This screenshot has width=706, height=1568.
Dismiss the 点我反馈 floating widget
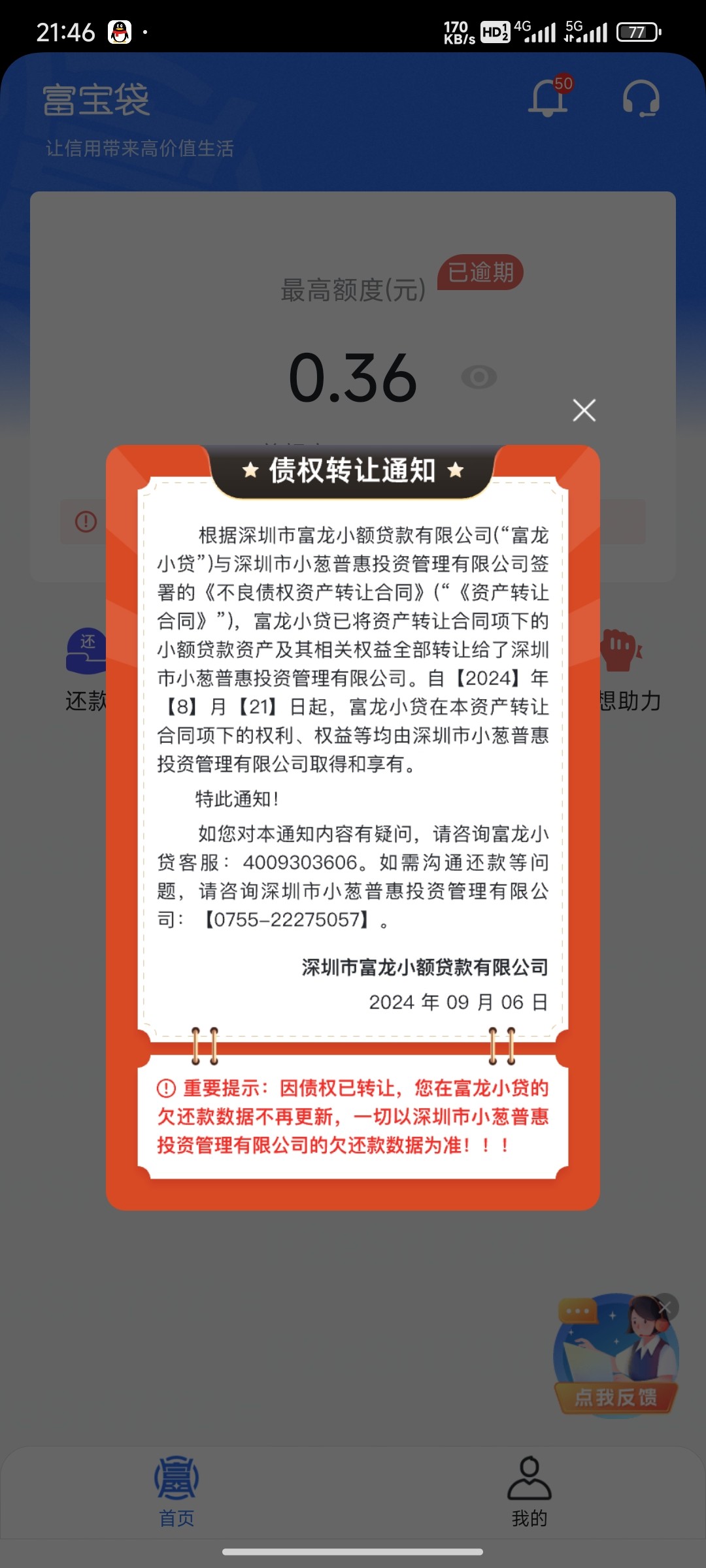click(x=665, y=1307)
